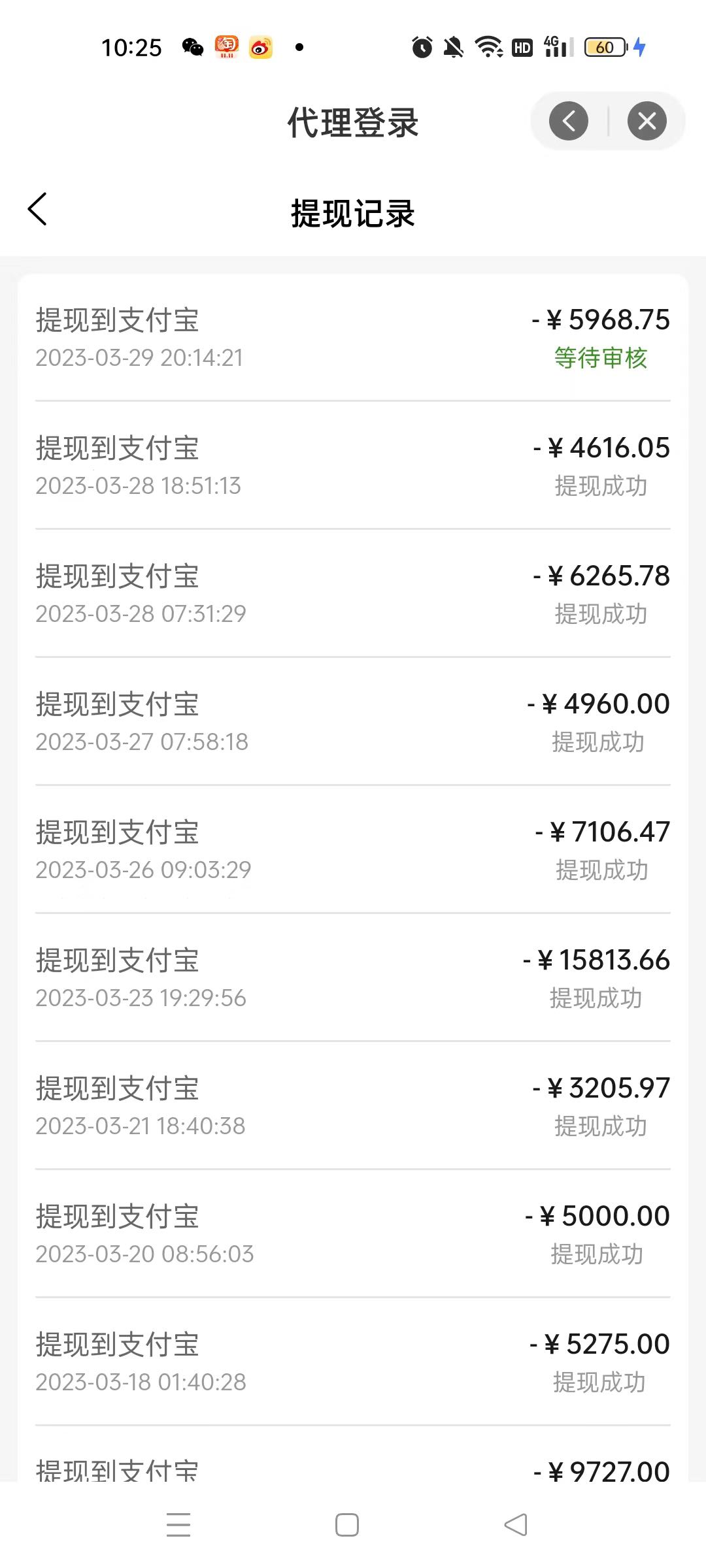View the ¥15813.66 withdrawal entry
706x1568 pixels.
[353, 978]
